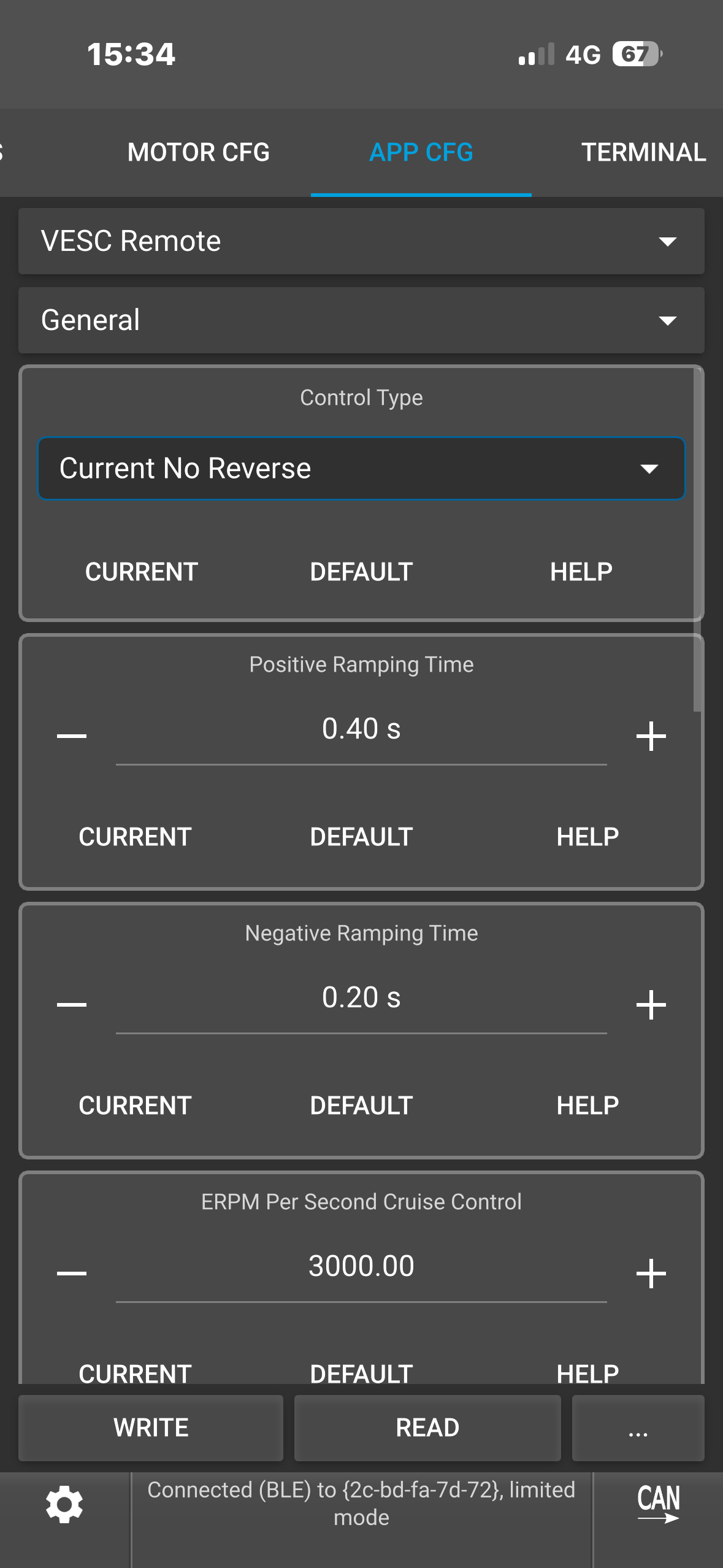The height and width of the screenshot is (1568, 723).
Task: Open HELP for Negative Ramping Time
Action: pyautogui.click(x=587, y=1105)
